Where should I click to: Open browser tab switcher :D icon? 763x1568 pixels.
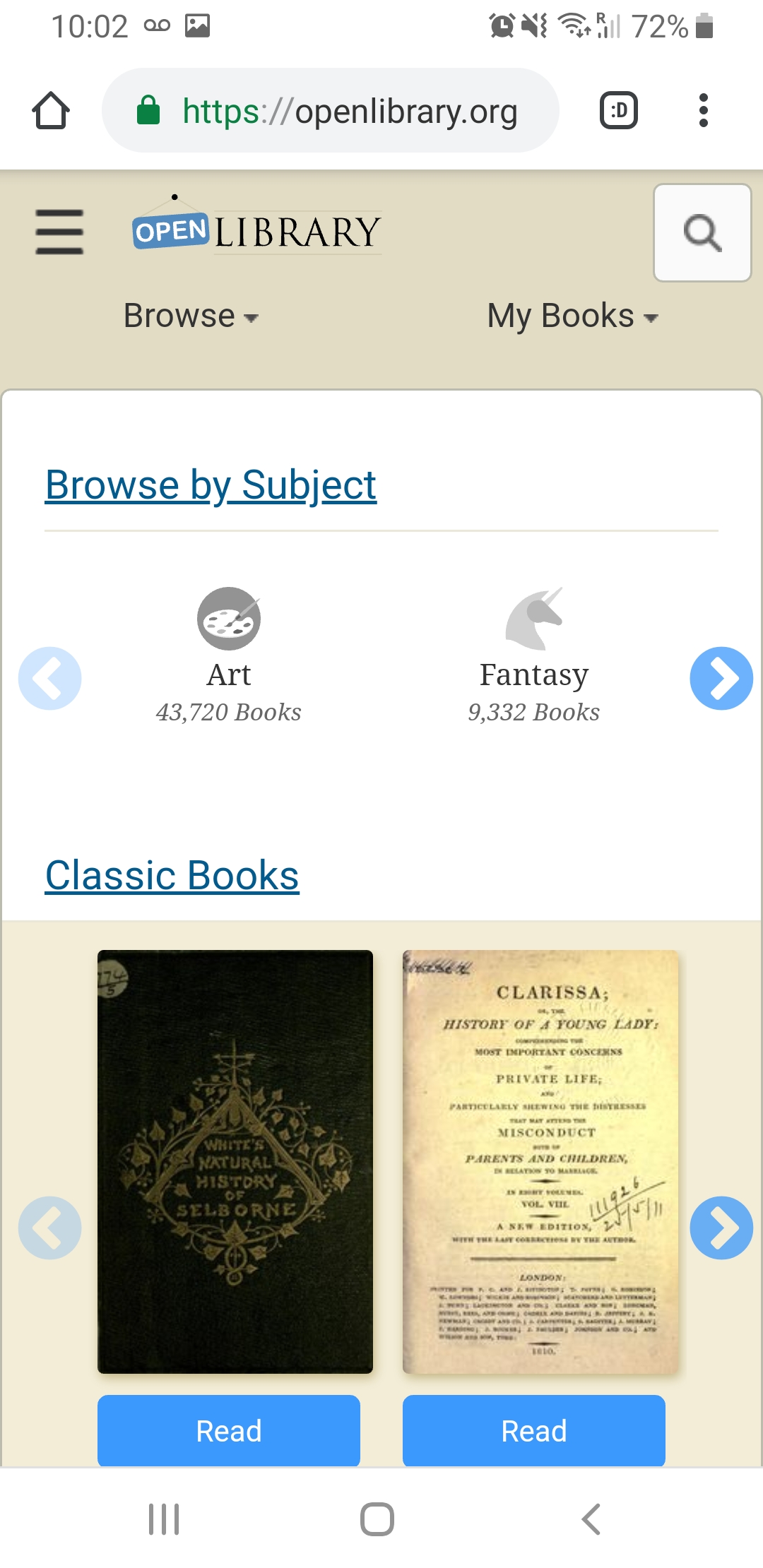[618, 110]
